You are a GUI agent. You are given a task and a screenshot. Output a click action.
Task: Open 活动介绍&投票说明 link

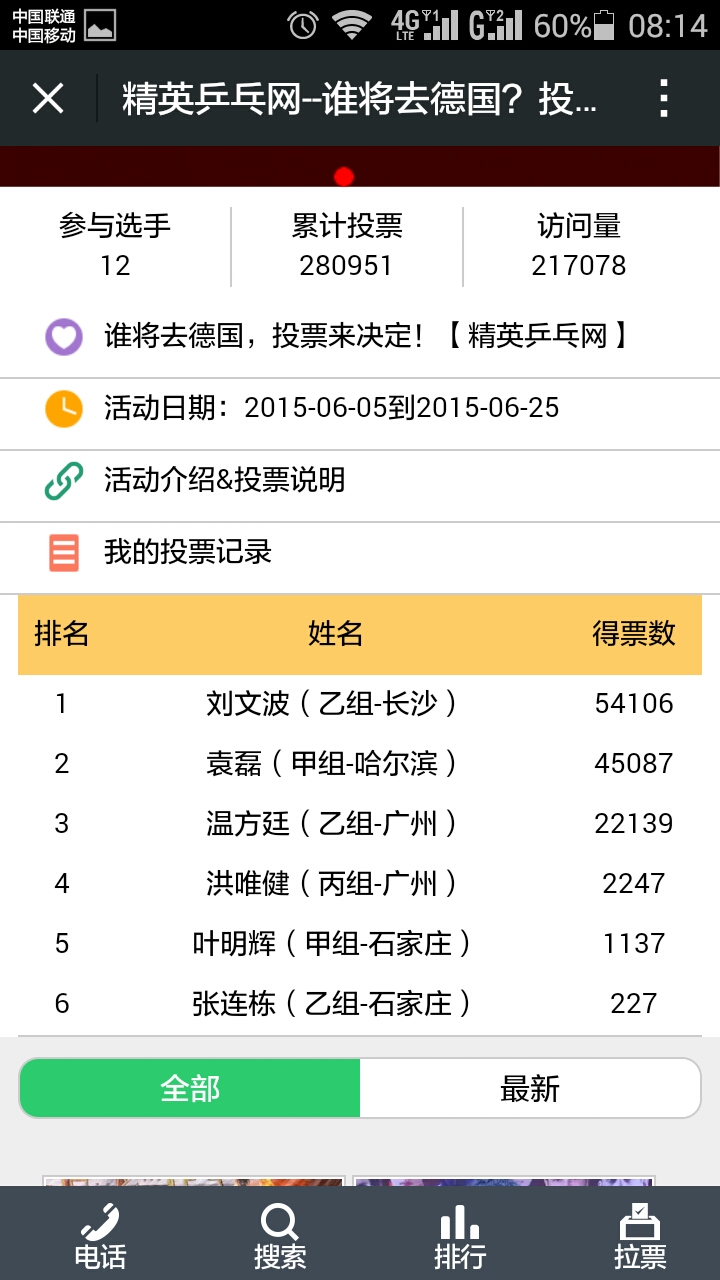tap(225, 480)
